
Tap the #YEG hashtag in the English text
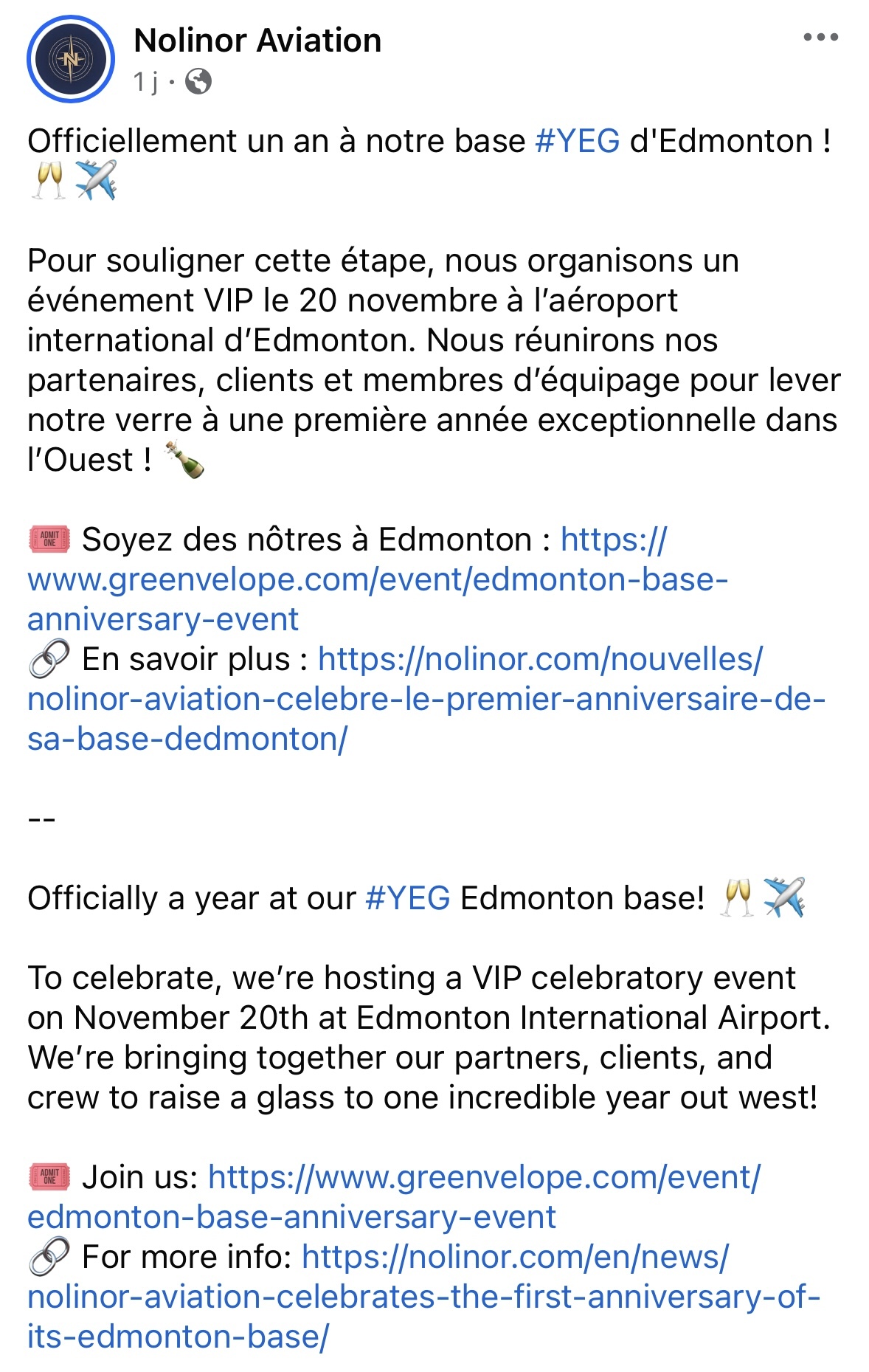coord(407,898)
